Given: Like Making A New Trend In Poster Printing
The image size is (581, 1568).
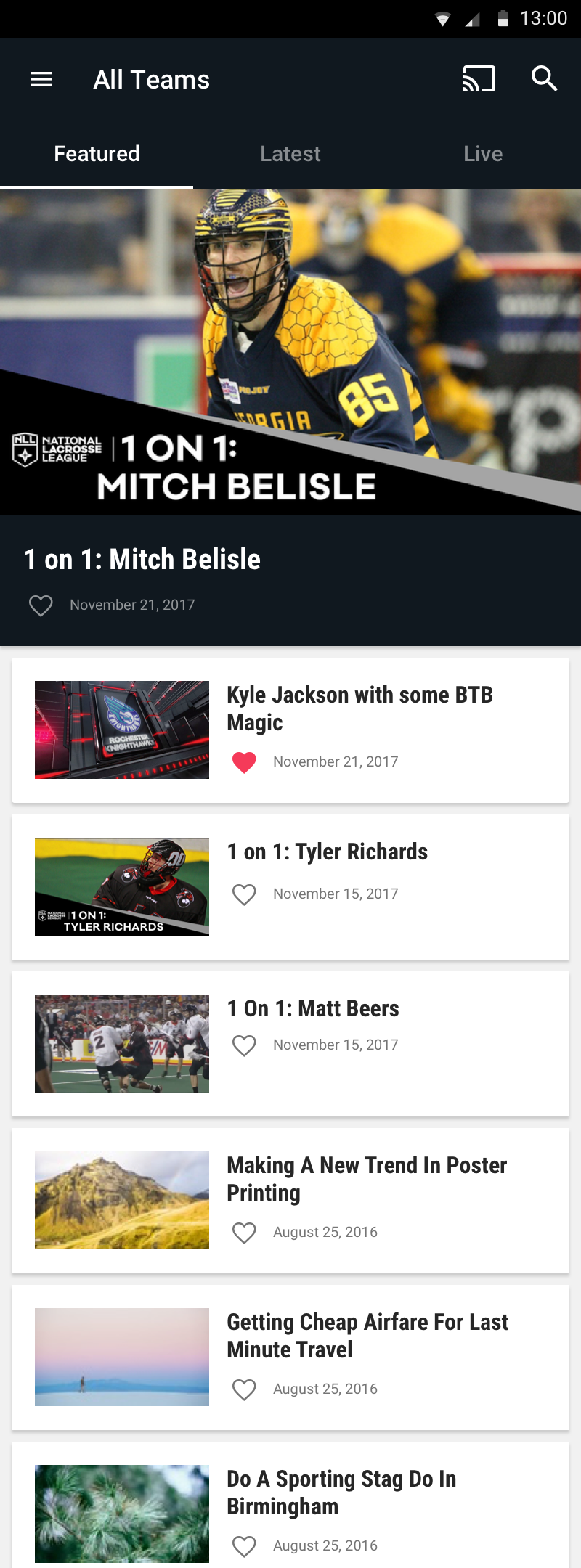Looking at the screenshot, I should [244, 1233].
